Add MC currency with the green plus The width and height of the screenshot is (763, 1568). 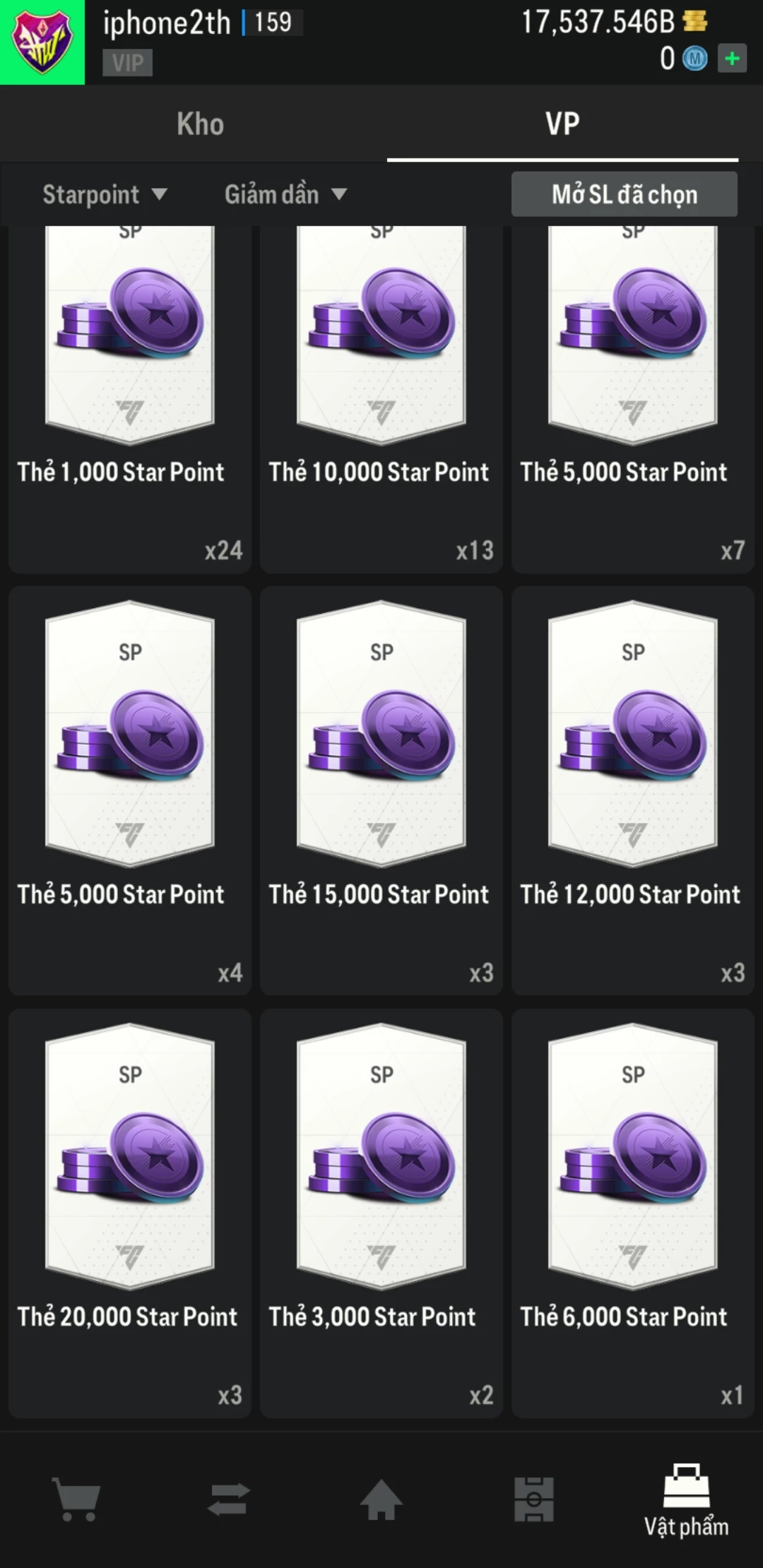[732, 59]
